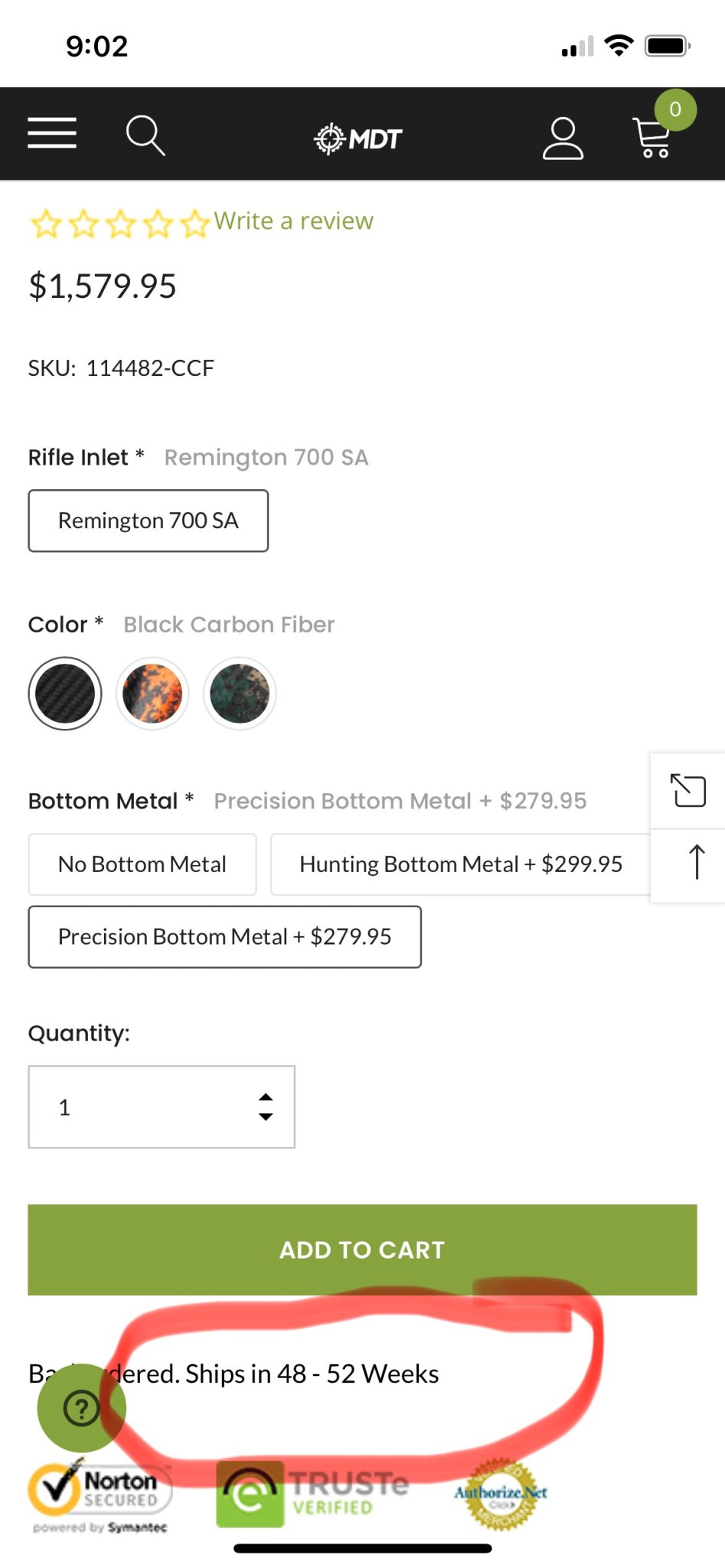The width and height of the screenshot is (725, 1568).
Task: Open the hamburger menu
Action: coord(52,134)
